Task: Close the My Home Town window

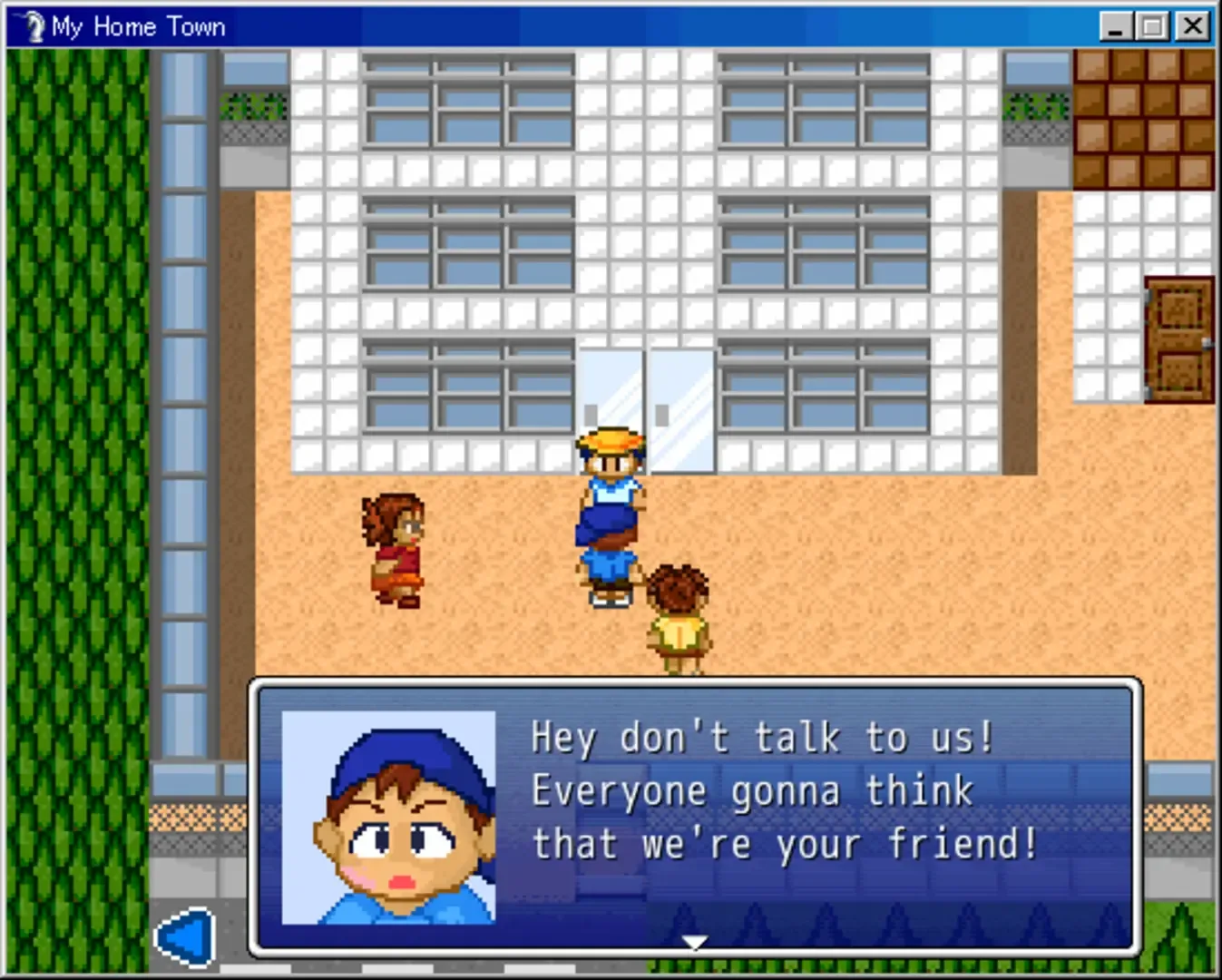Action: tap(1193, 26)
